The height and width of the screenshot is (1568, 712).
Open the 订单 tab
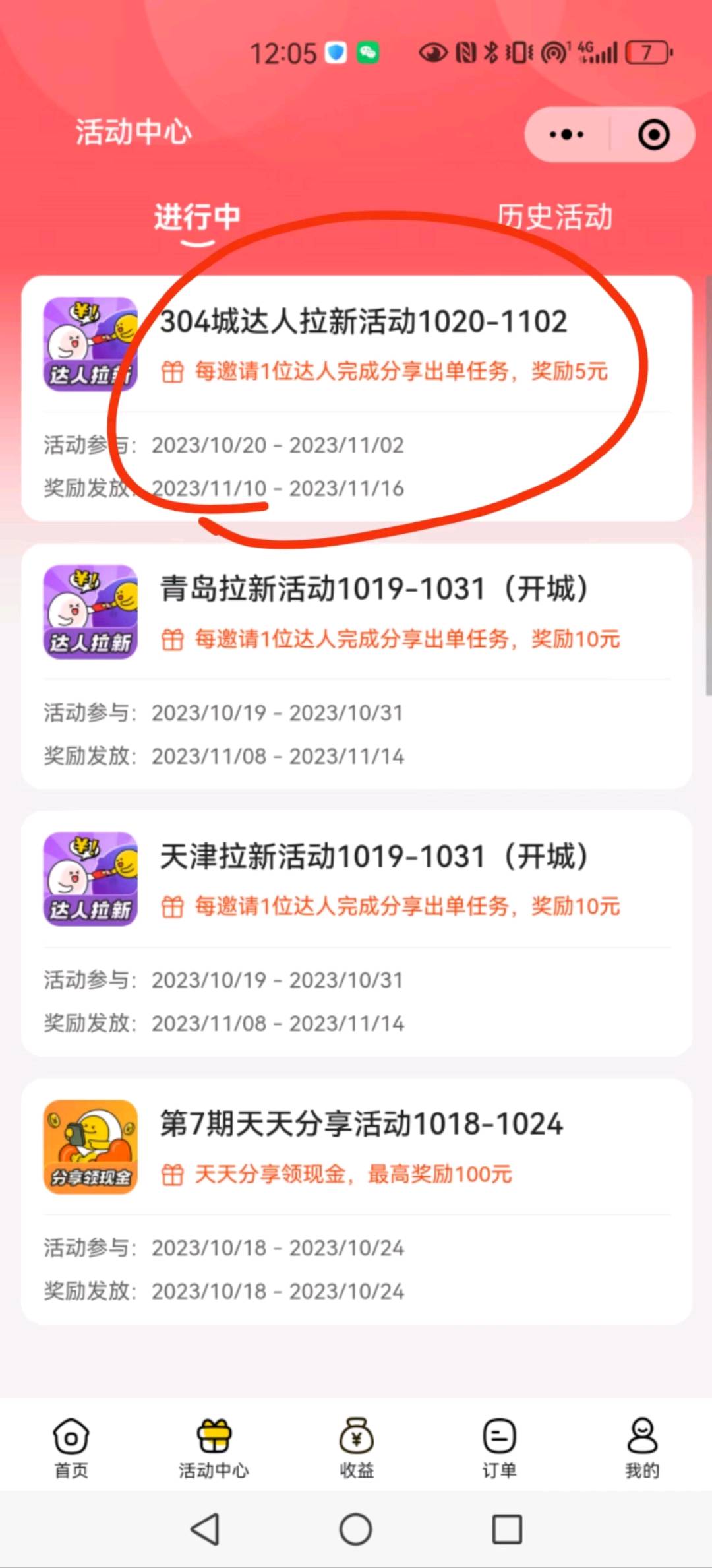(499, 1448)
